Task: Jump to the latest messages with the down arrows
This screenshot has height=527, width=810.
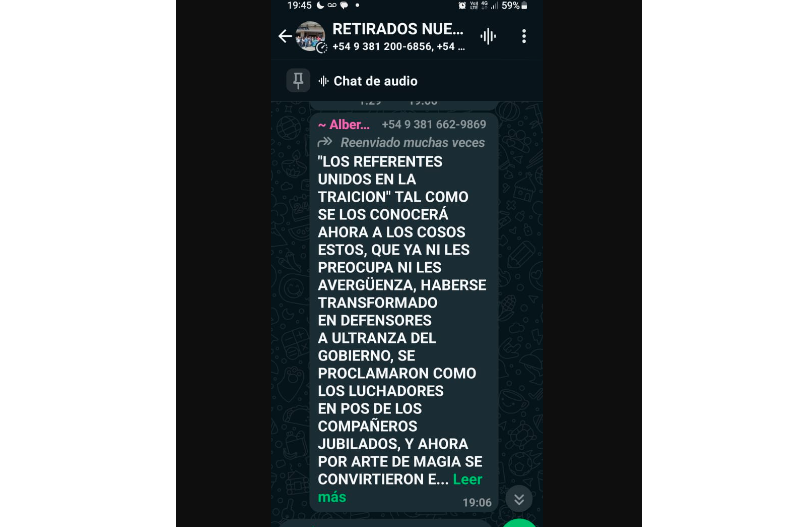Action: tap(518, 498)
